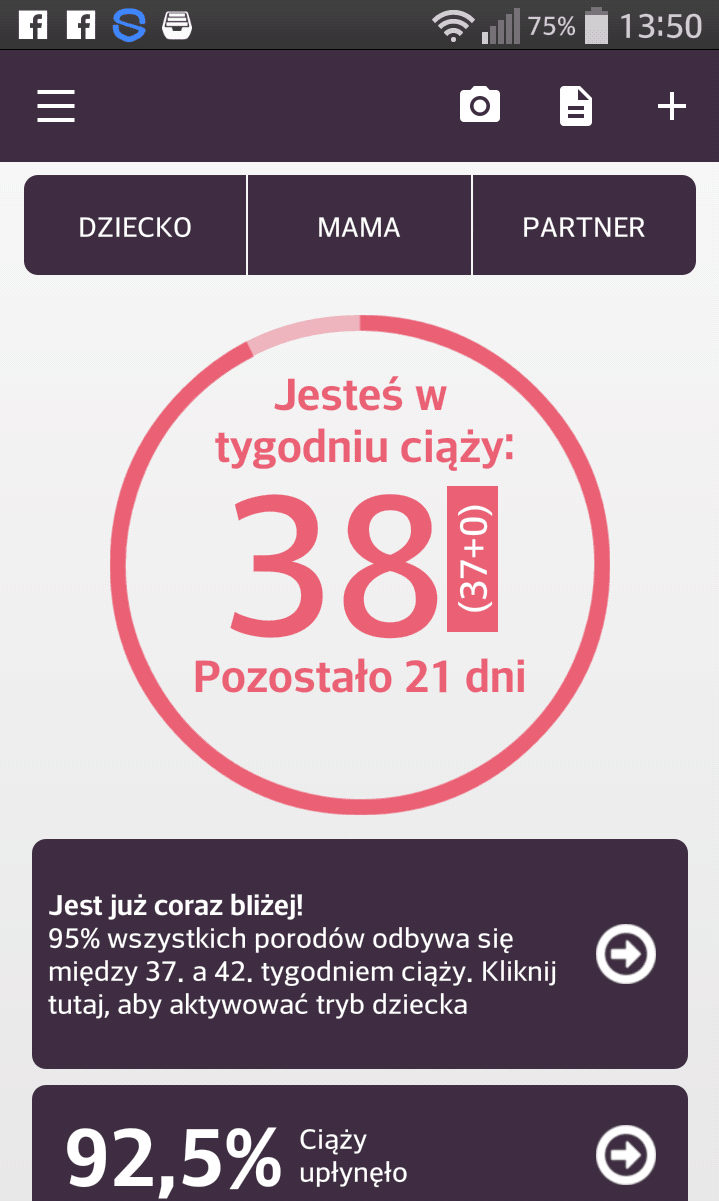Screen dimensions: 719x1201
Task: Select the PARTNER tab
Action: click(x=584, y=226)
